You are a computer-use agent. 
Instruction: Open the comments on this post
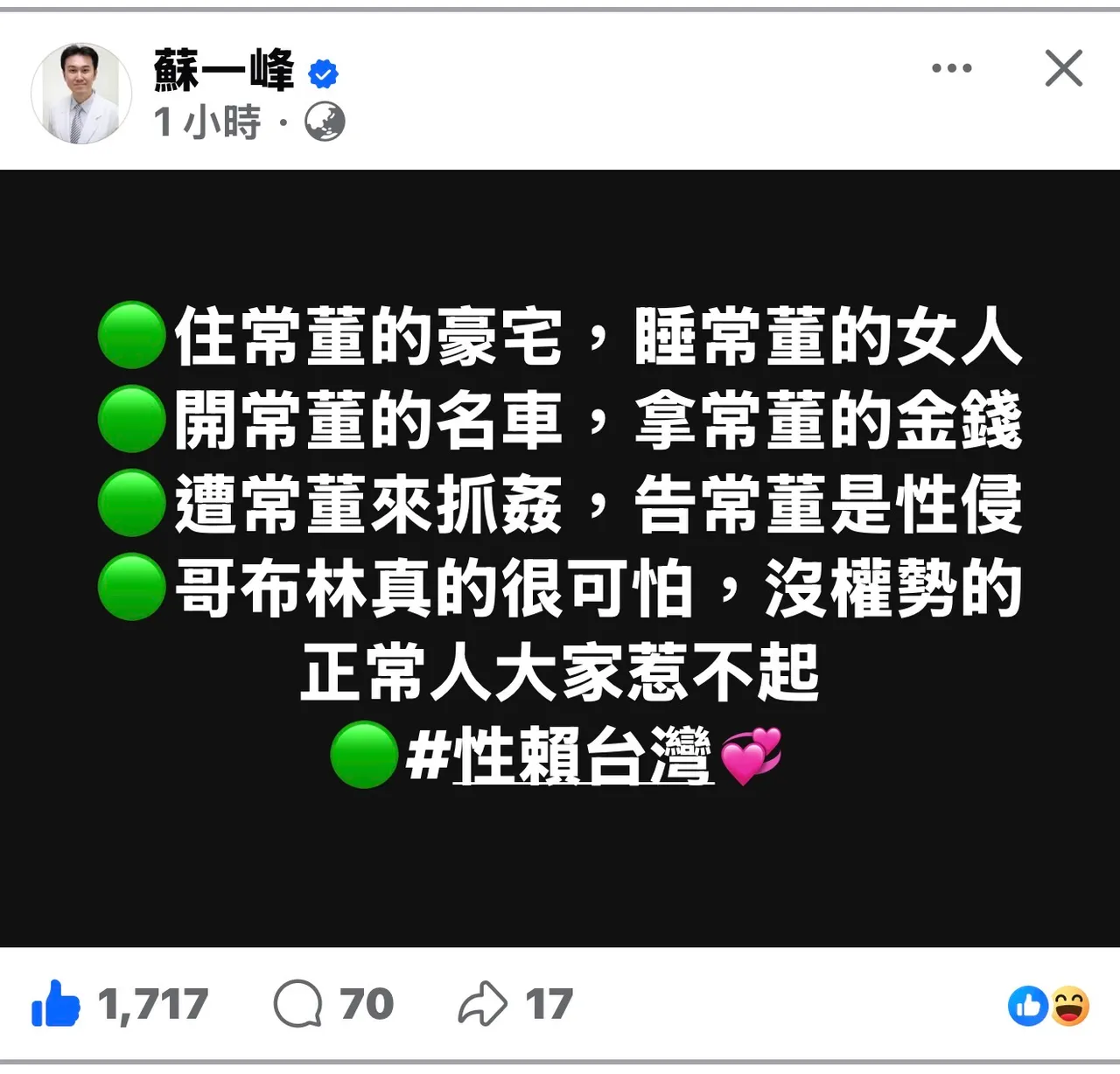click(x=298, y=1004)
